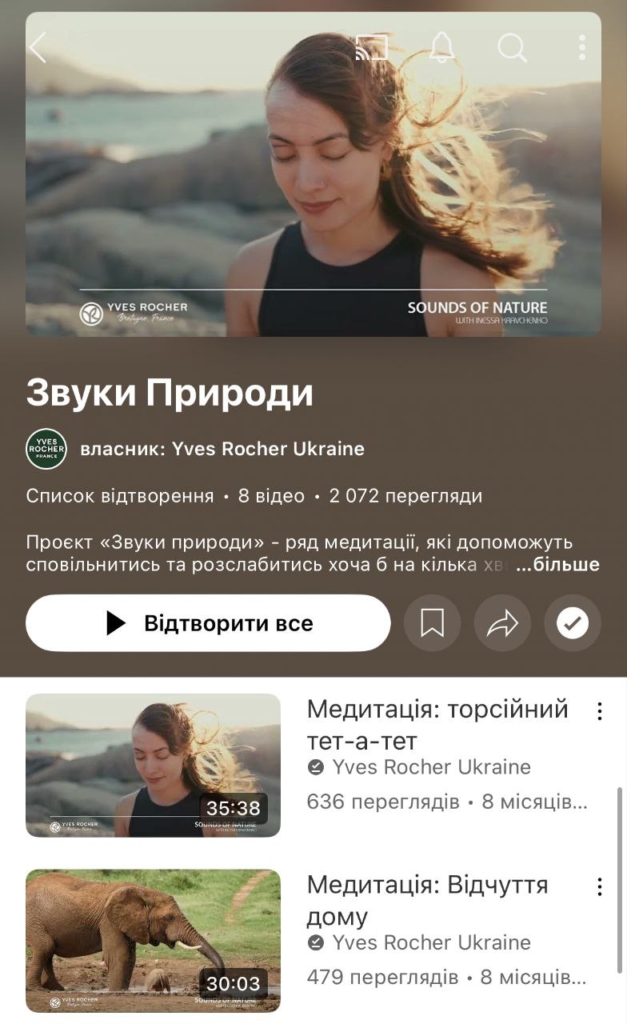Open options for «Медитація: торсійний тет-а-тет»
The width and height of the screenshot is (627, 1024).
pos(599,711)
